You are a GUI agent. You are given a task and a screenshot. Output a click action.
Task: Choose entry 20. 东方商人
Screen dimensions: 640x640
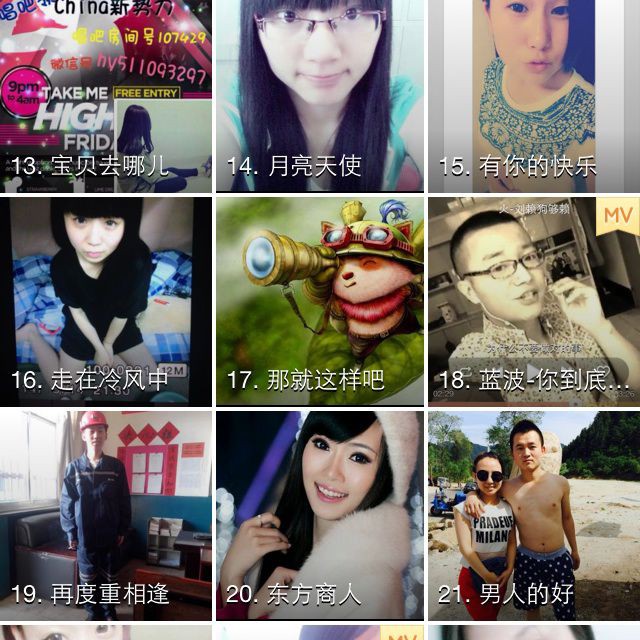[x=319, y=514]
